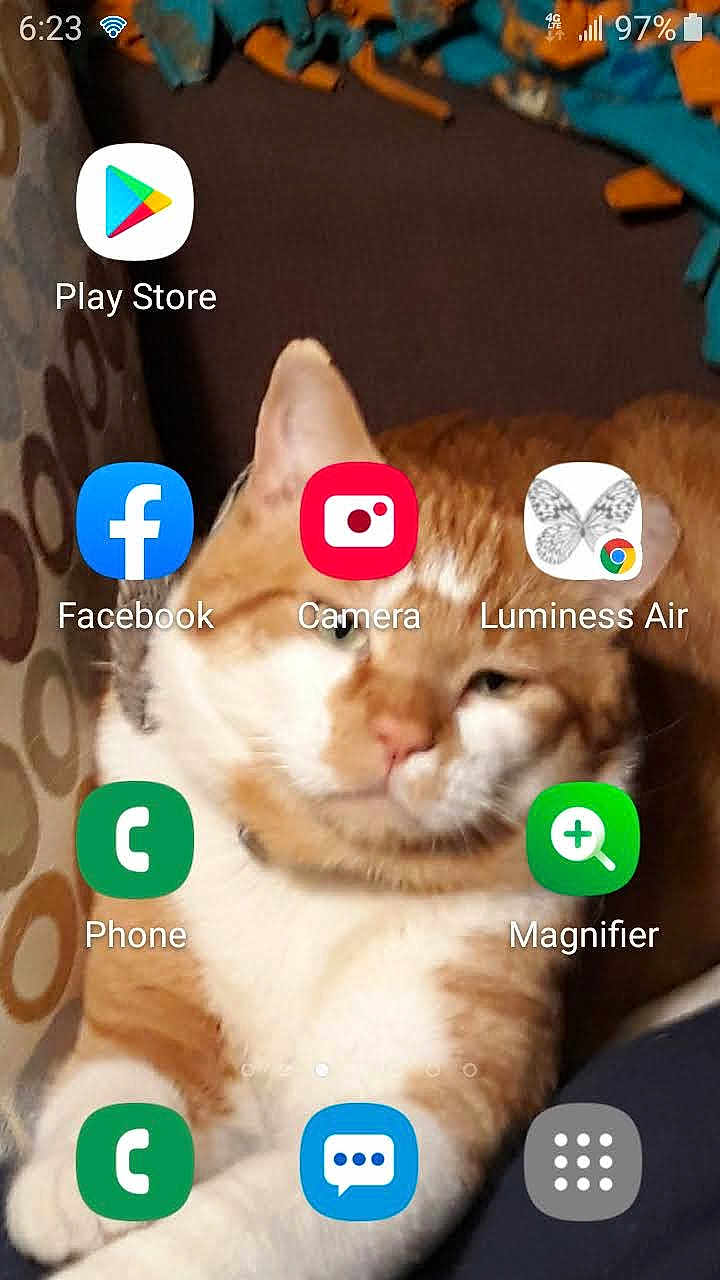Open the Play Store app

tap(135, 202)
